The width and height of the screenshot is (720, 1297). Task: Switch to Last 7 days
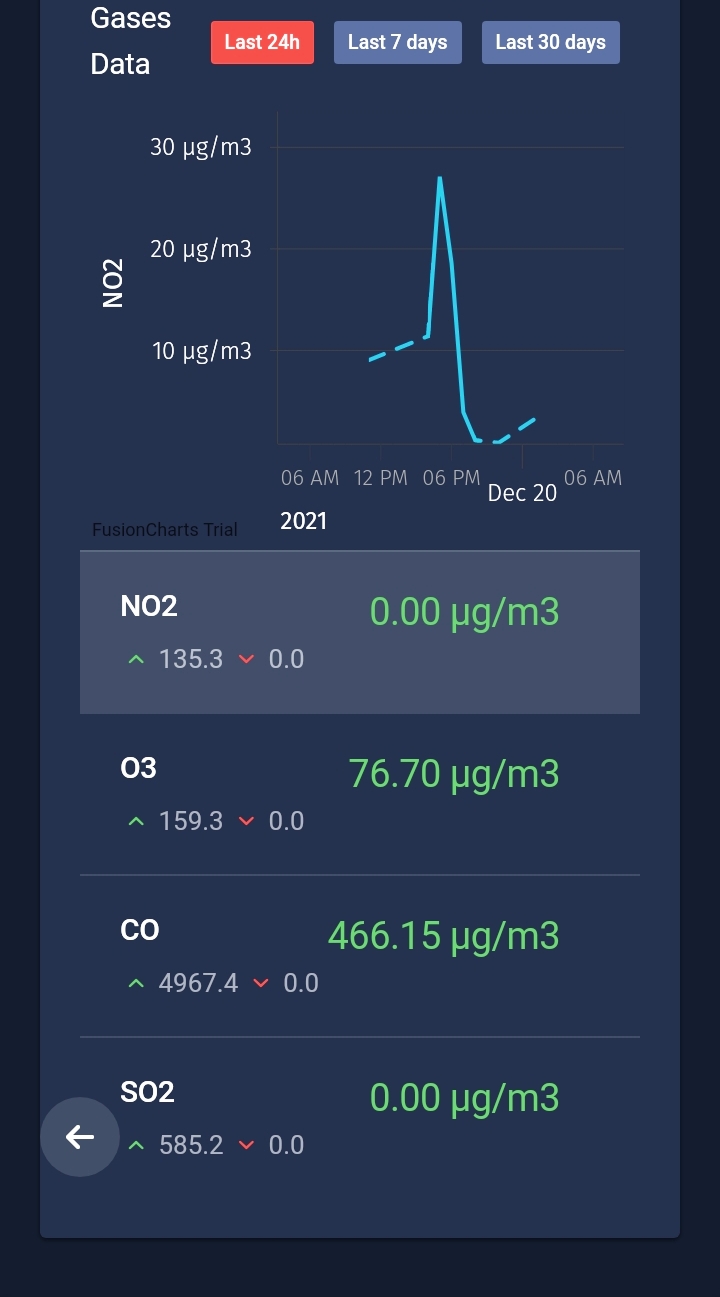[397, 42]
